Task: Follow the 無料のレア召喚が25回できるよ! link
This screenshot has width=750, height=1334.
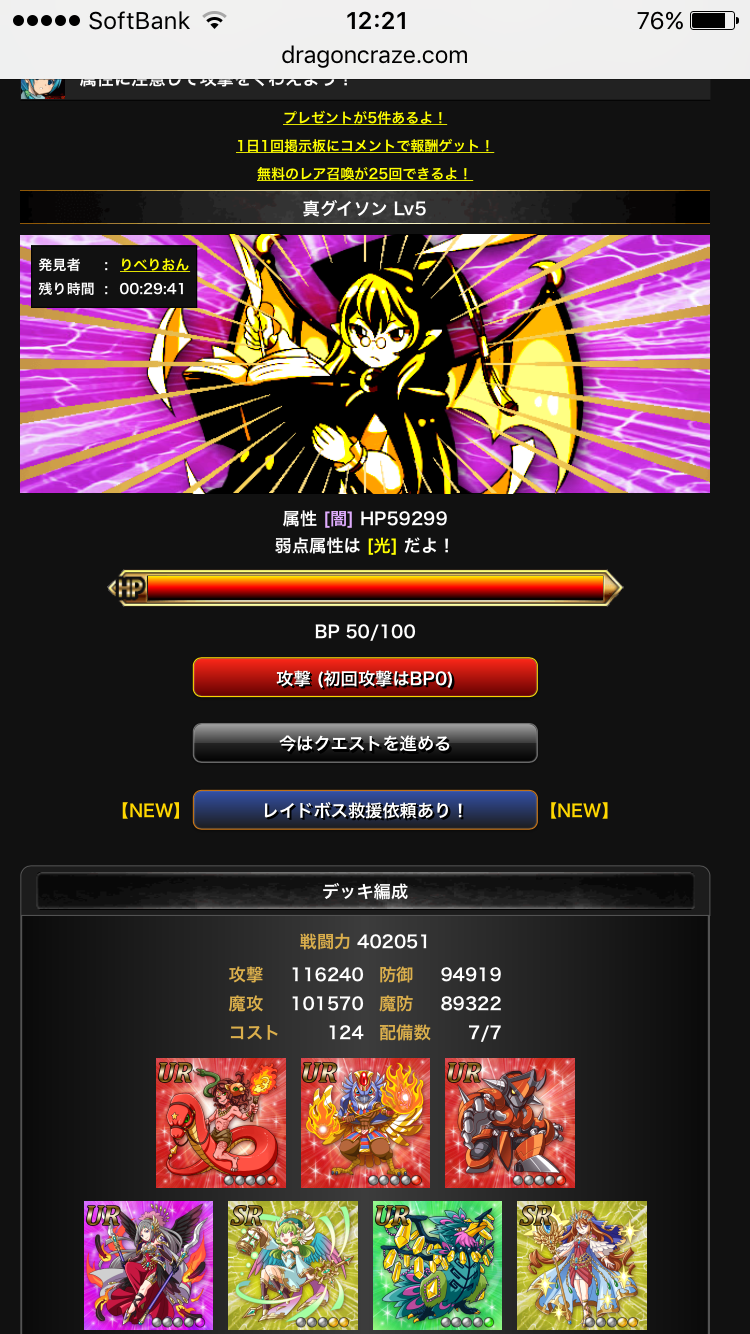Action: point(365,174)
